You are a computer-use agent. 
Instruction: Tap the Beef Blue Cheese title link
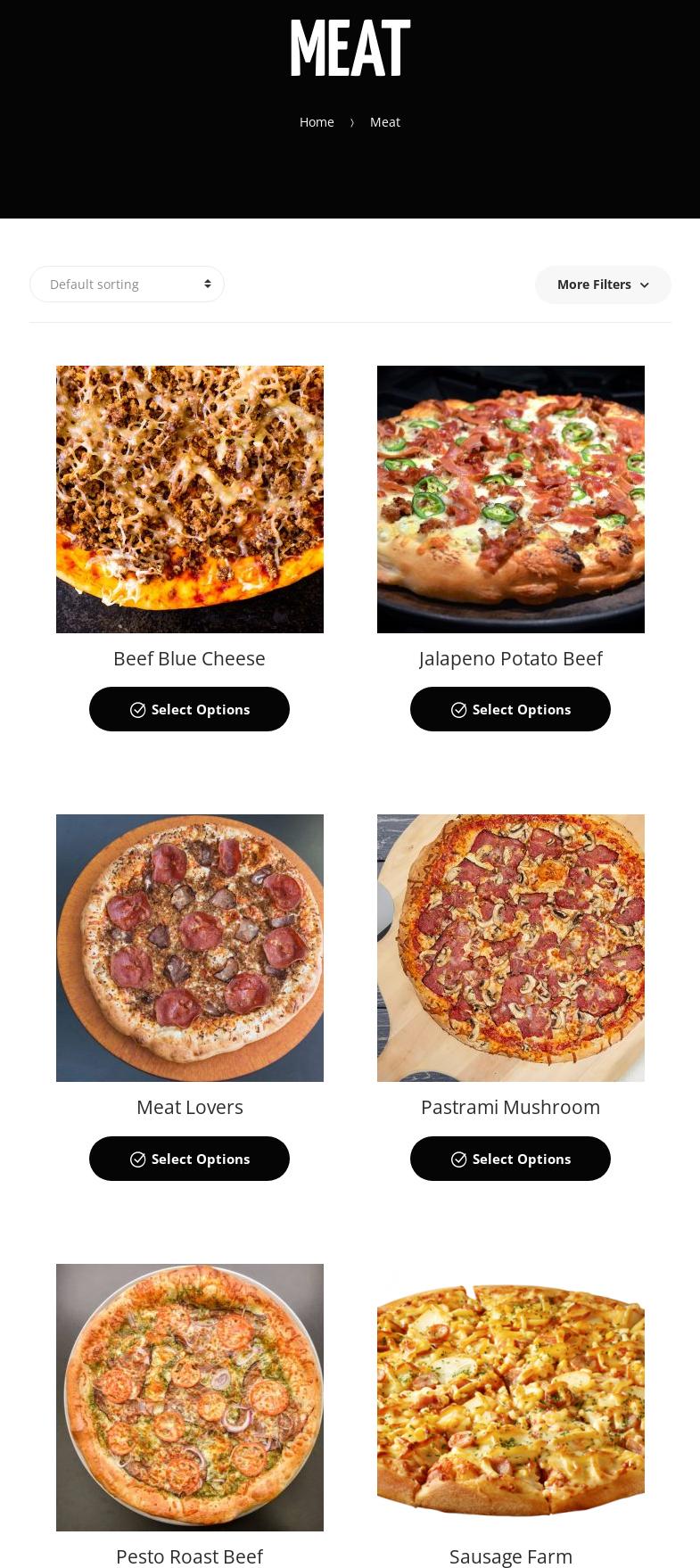click(189, 658)
